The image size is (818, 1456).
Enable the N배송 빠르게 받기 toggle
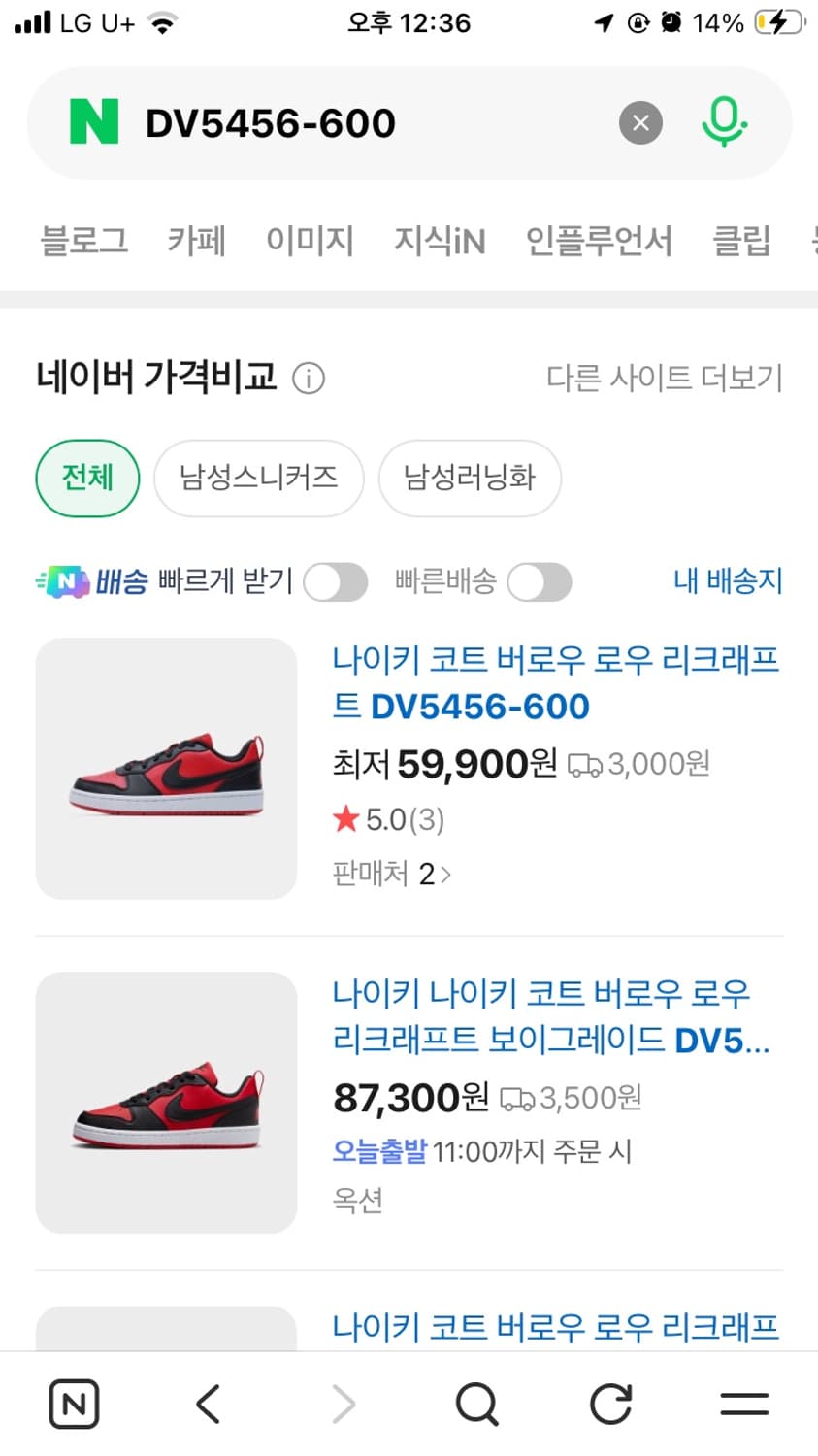335,581
